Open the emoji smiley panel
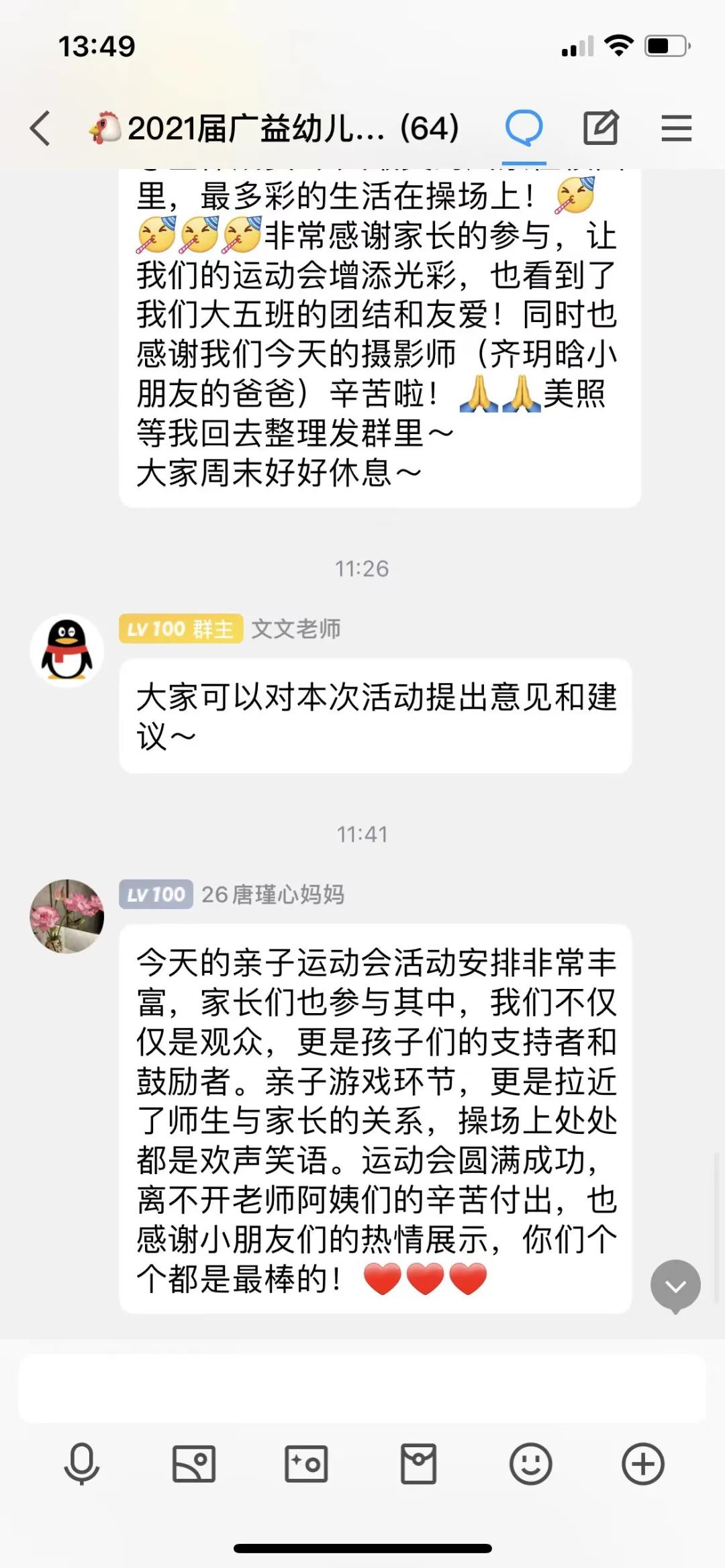Screen dimensions: 725x1568 (x=530, y=1463)
